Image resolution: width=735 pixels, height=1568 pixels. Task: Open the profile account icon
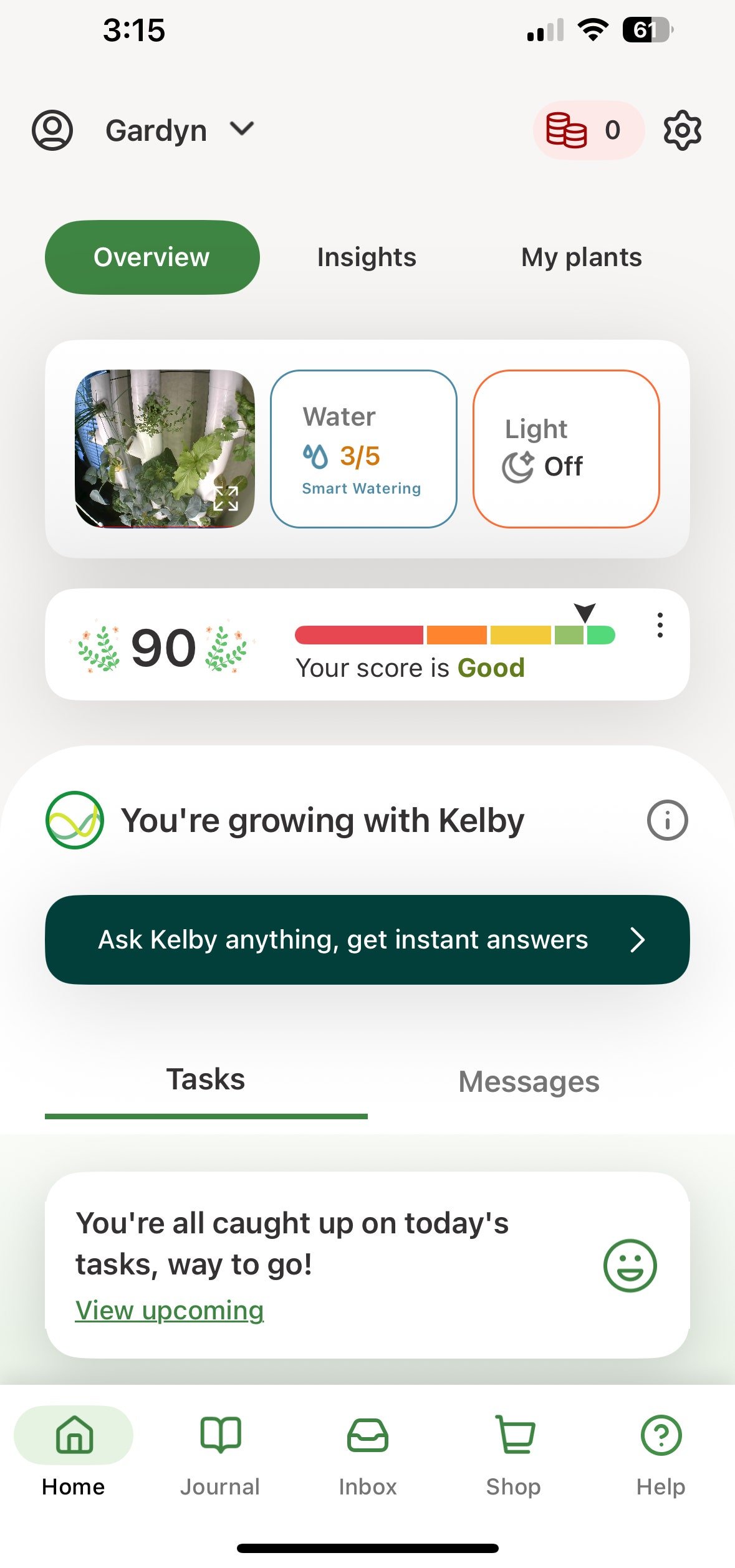tap(52, 130)
